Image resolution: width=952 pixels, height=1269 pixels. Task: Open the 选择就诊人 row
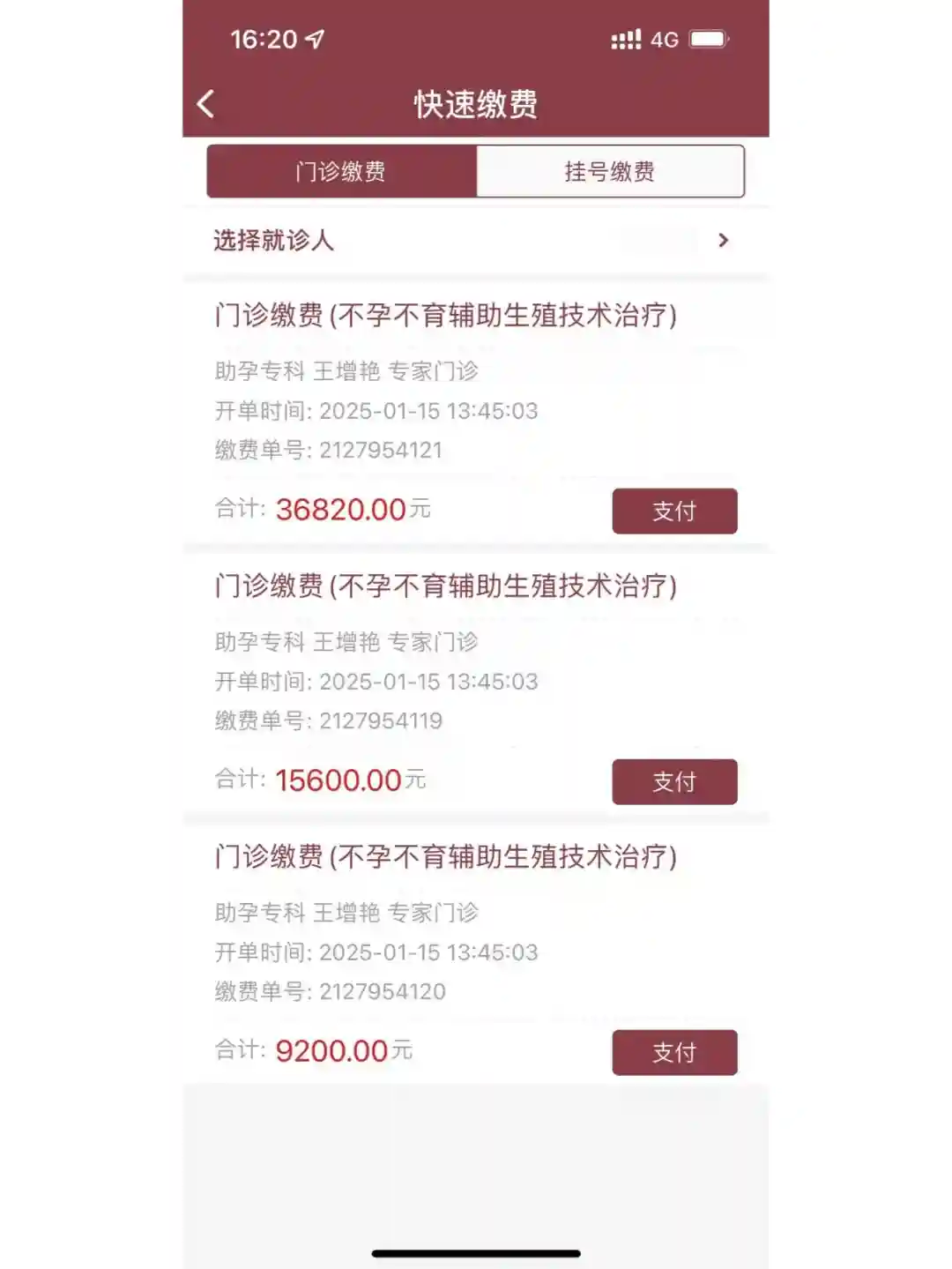coord(474,240)
